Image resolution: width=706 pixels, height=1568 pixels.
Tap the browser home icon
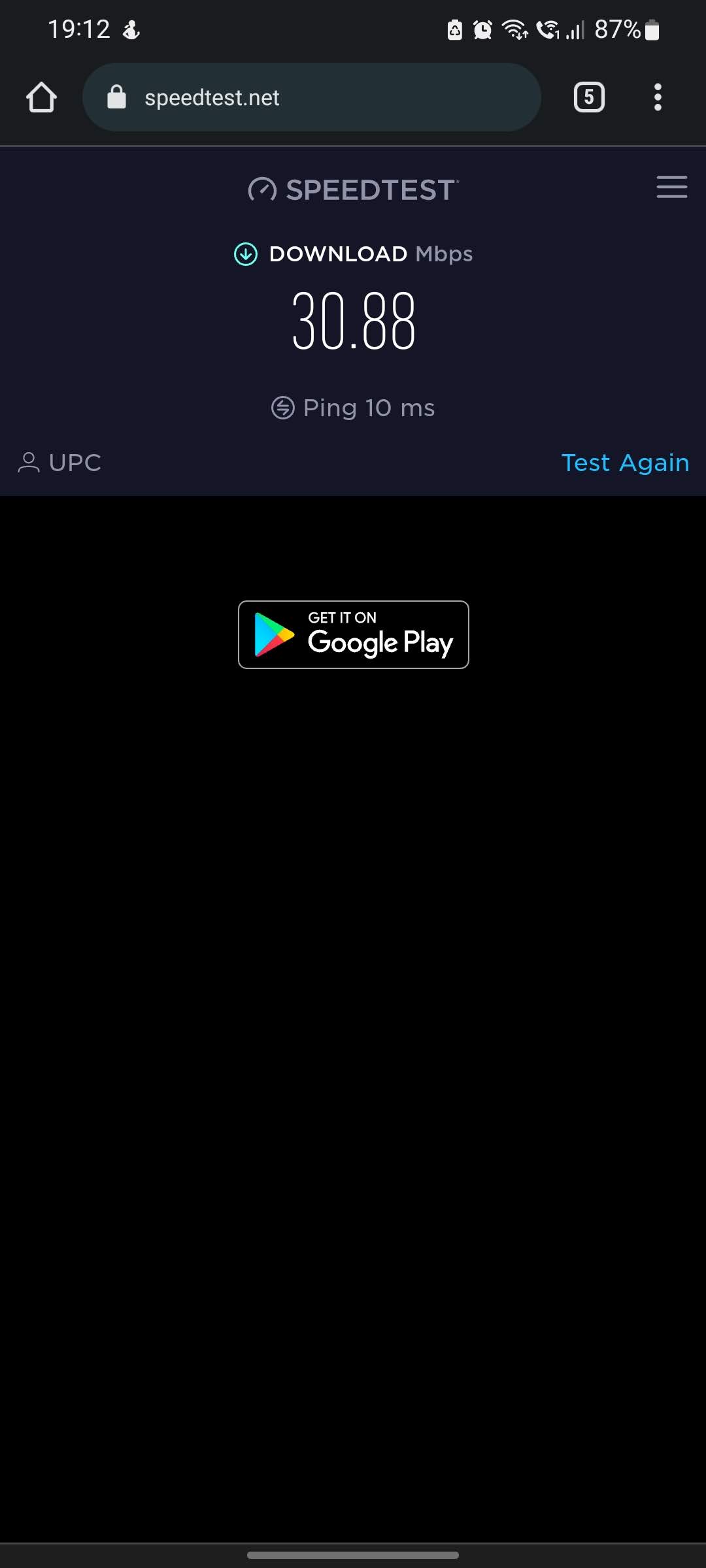(x=41, y=97)
